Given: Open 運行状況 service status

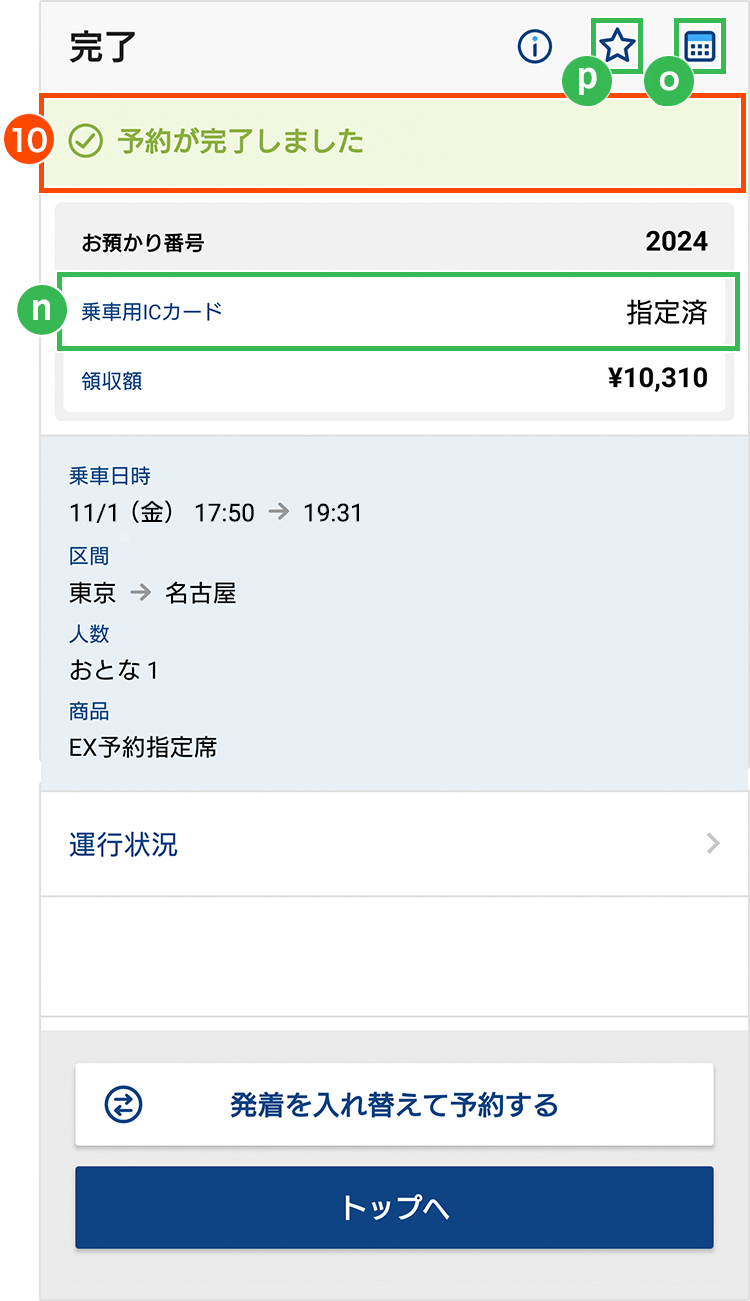Looking at the screenshot, I should coord(394,844).
